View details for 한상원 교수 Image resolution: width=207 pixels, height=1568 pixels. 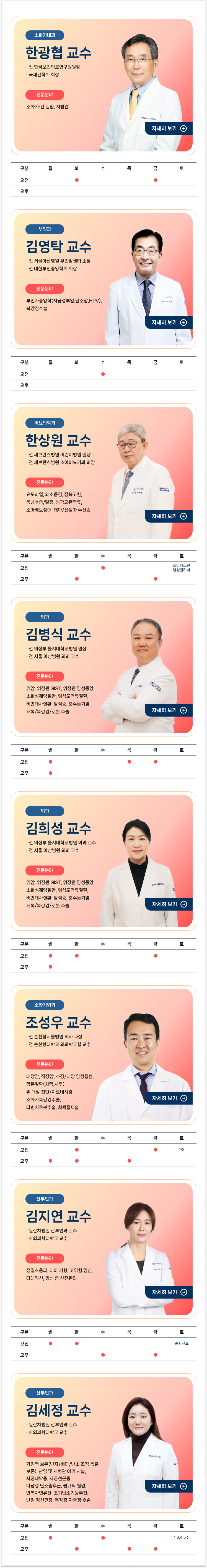169,516
